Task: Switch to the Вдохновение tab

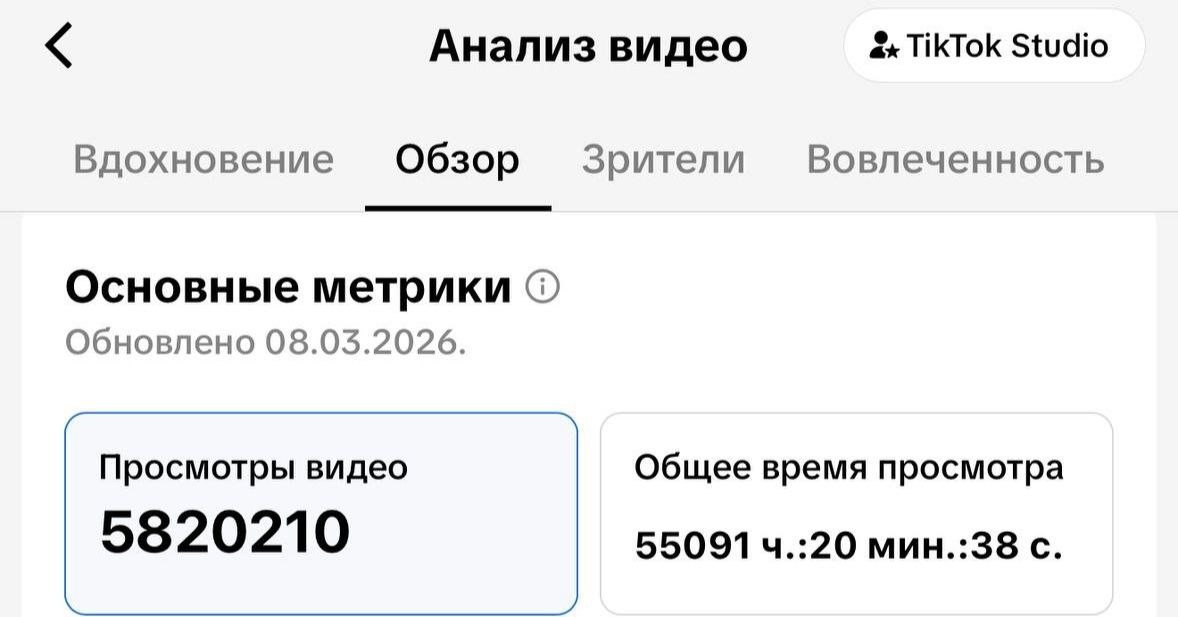Action: [203, 160]
